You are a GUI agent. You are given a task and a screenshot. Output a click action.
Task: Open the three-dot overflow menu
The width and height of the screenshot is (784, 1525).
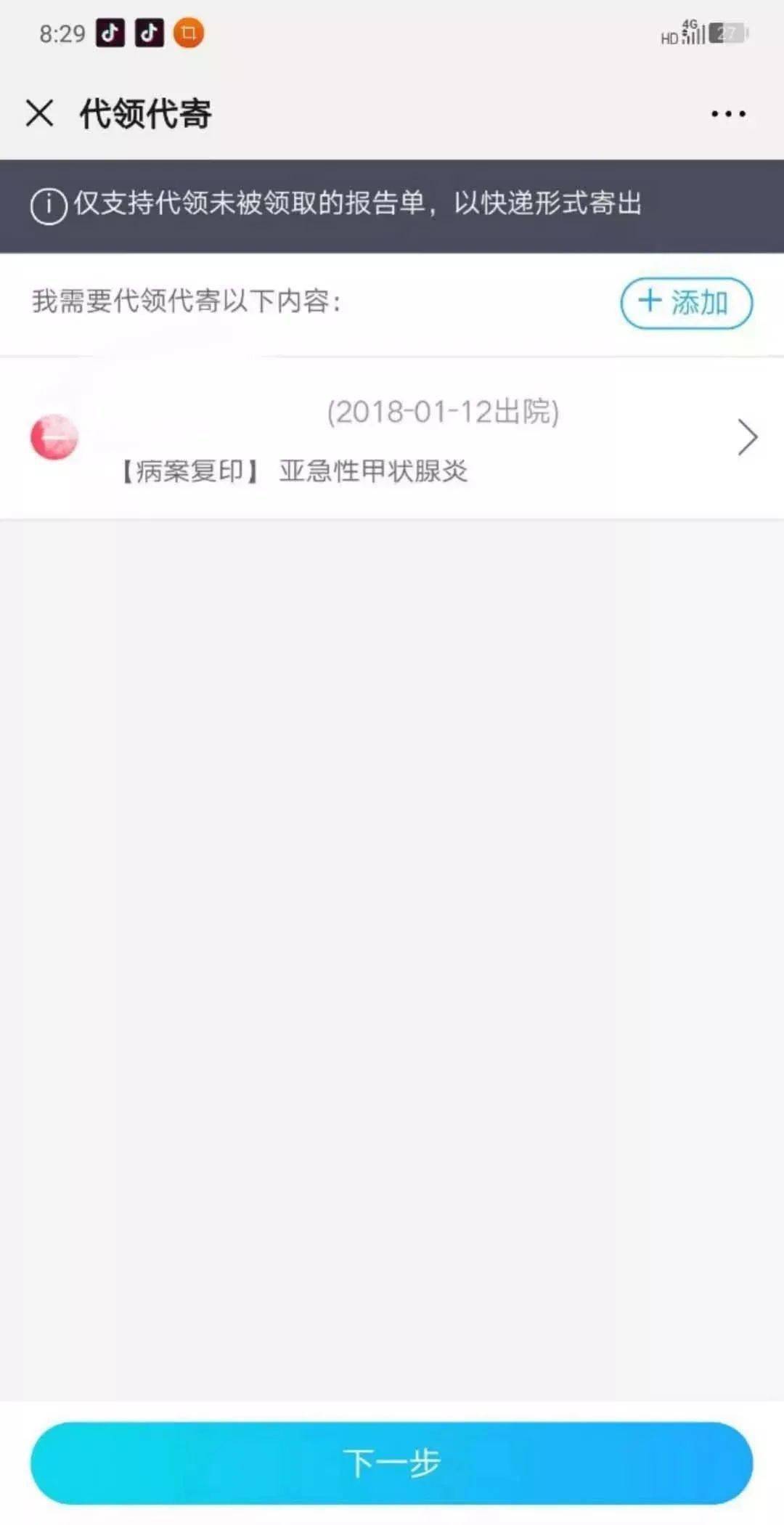[x=728, y=114]
